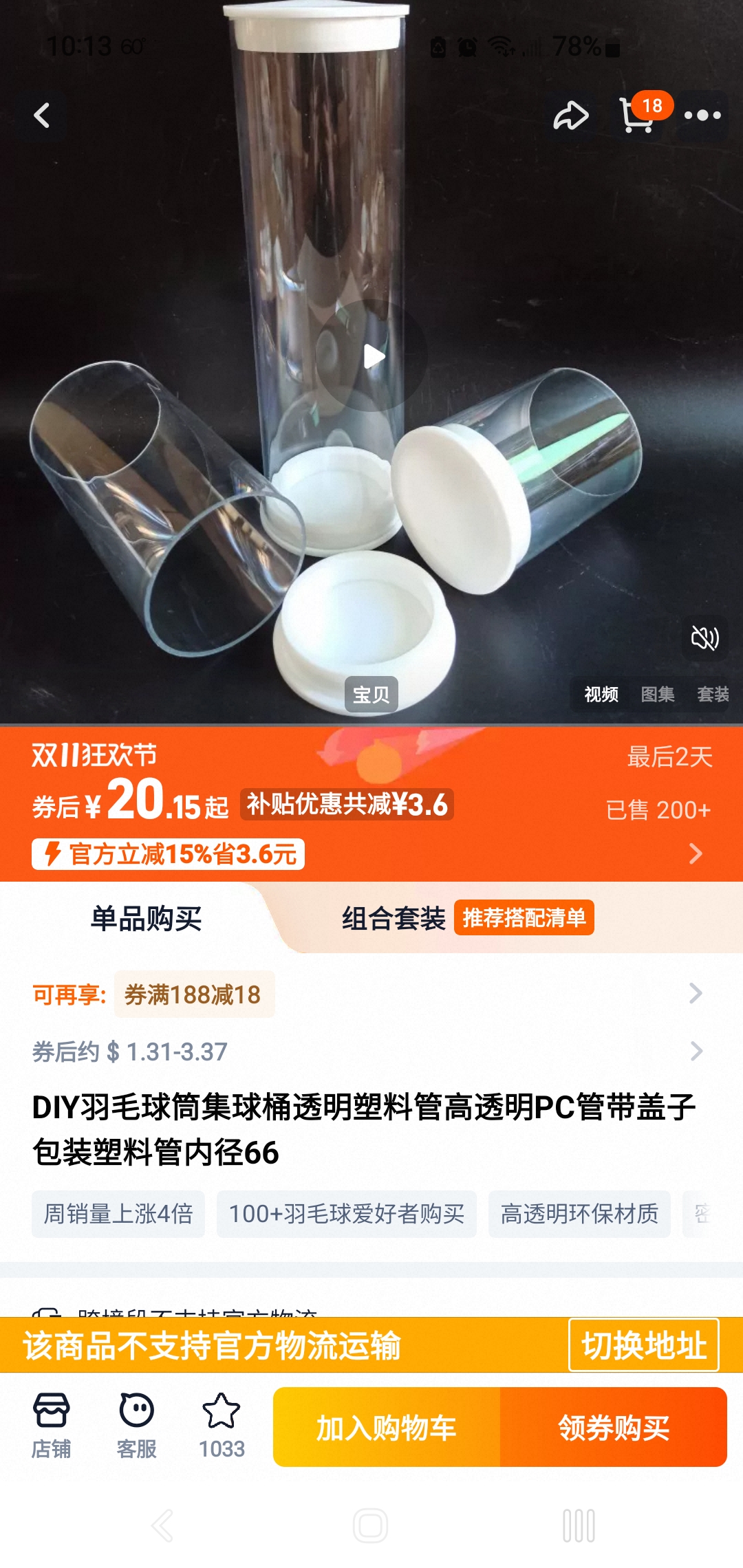Unmute the video sound
This screenshot has width=743, height=1568.
click(x=704, y=638)
